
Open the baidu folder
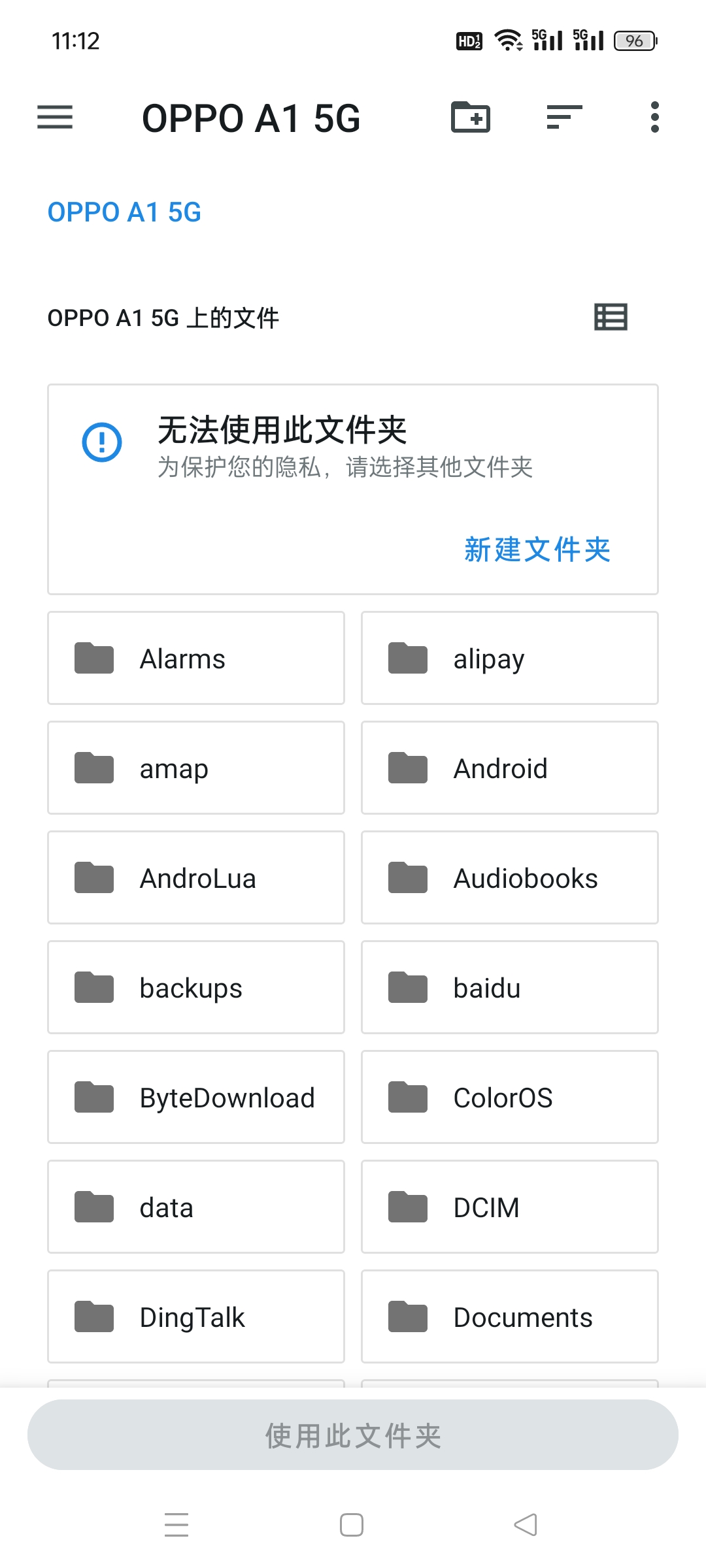point(510,987)
